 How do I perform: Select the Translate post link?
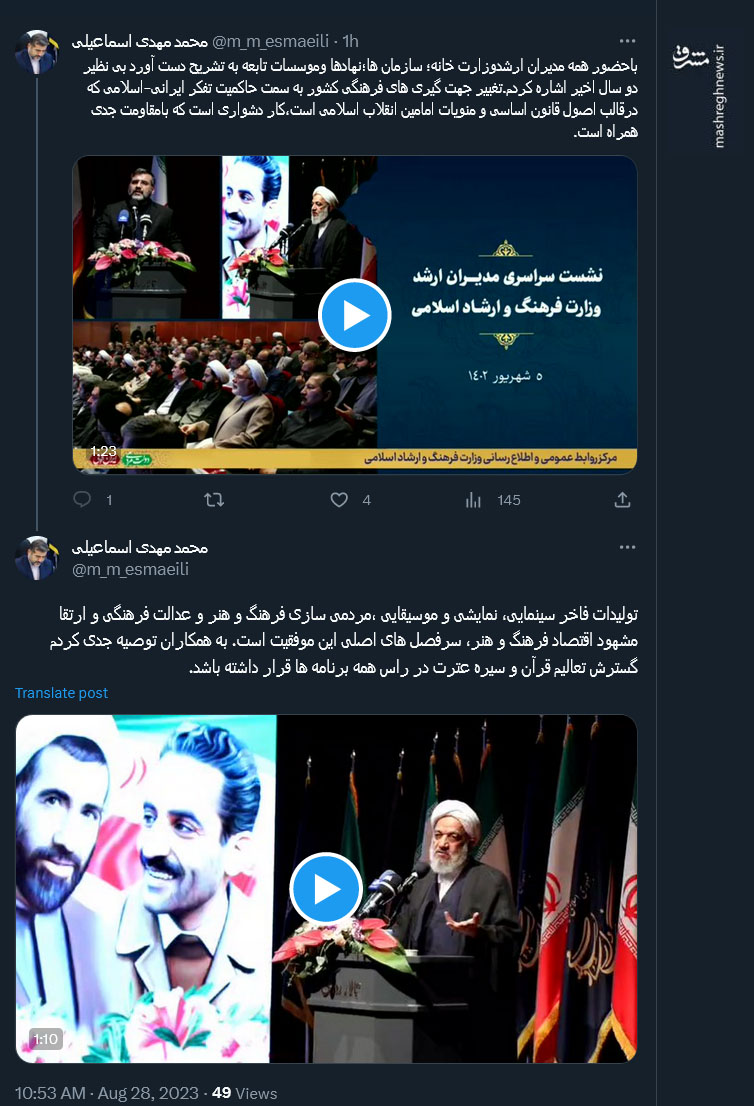61,692
